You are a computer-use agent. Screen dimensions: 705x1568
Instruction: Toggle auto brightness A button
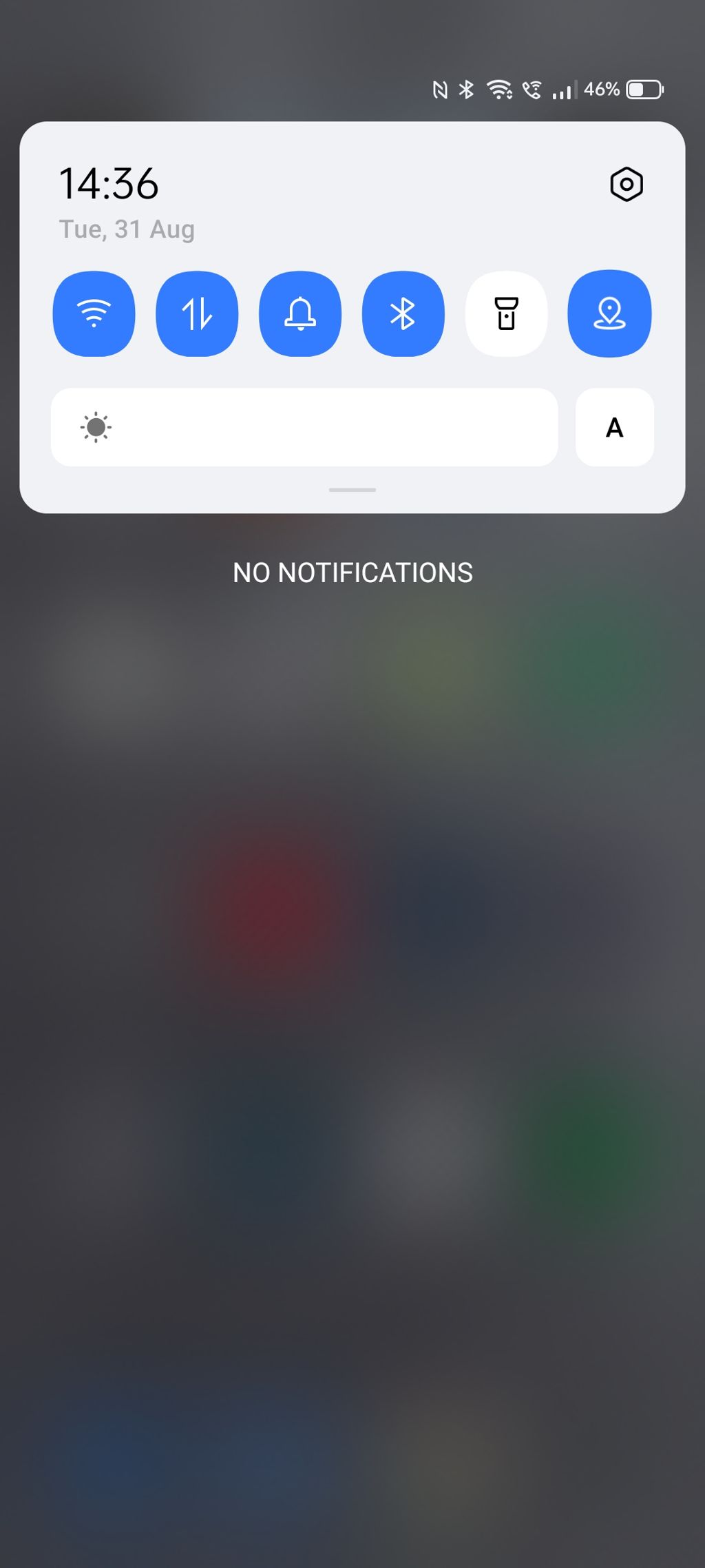(x=614, y=427)
